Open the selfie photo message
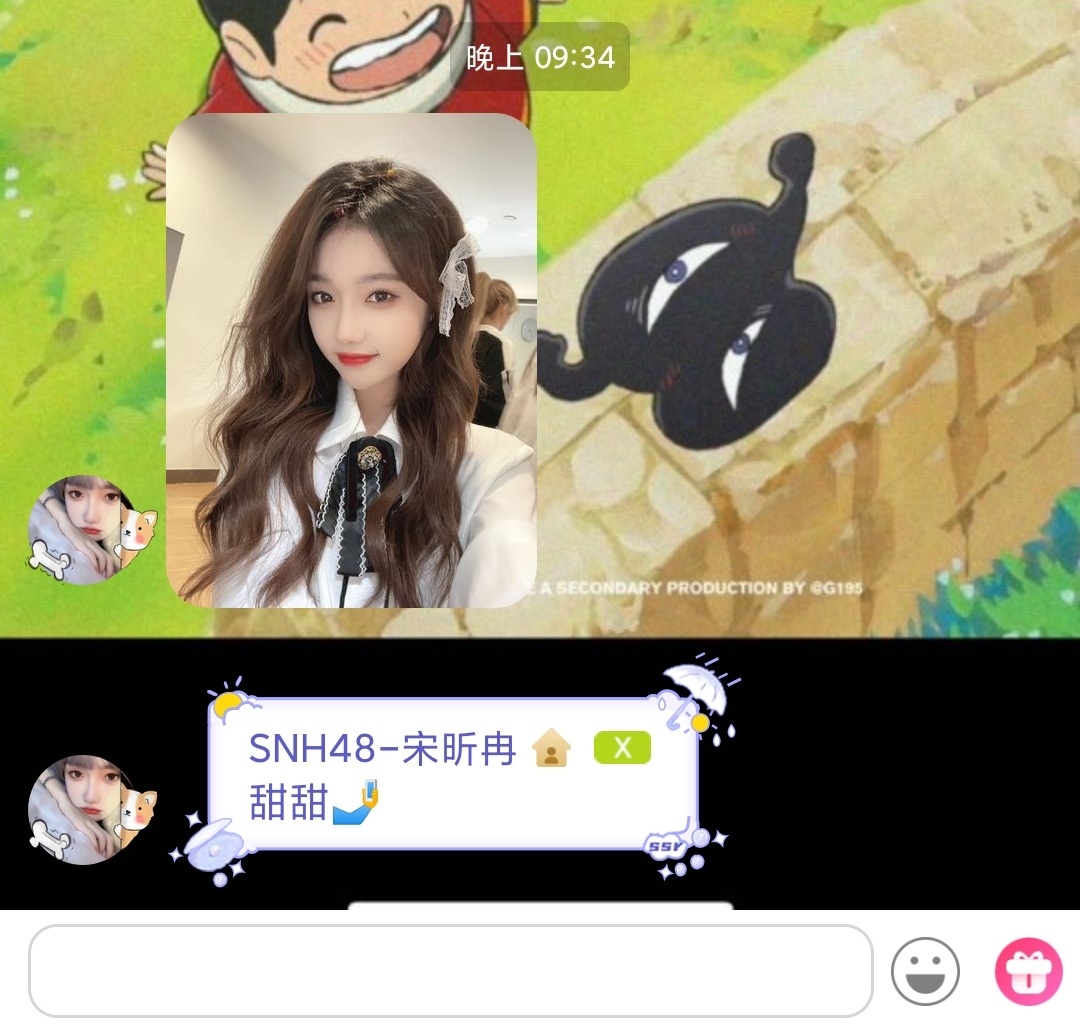Viewport: 1080px width, 1032px height. (351, 360)
